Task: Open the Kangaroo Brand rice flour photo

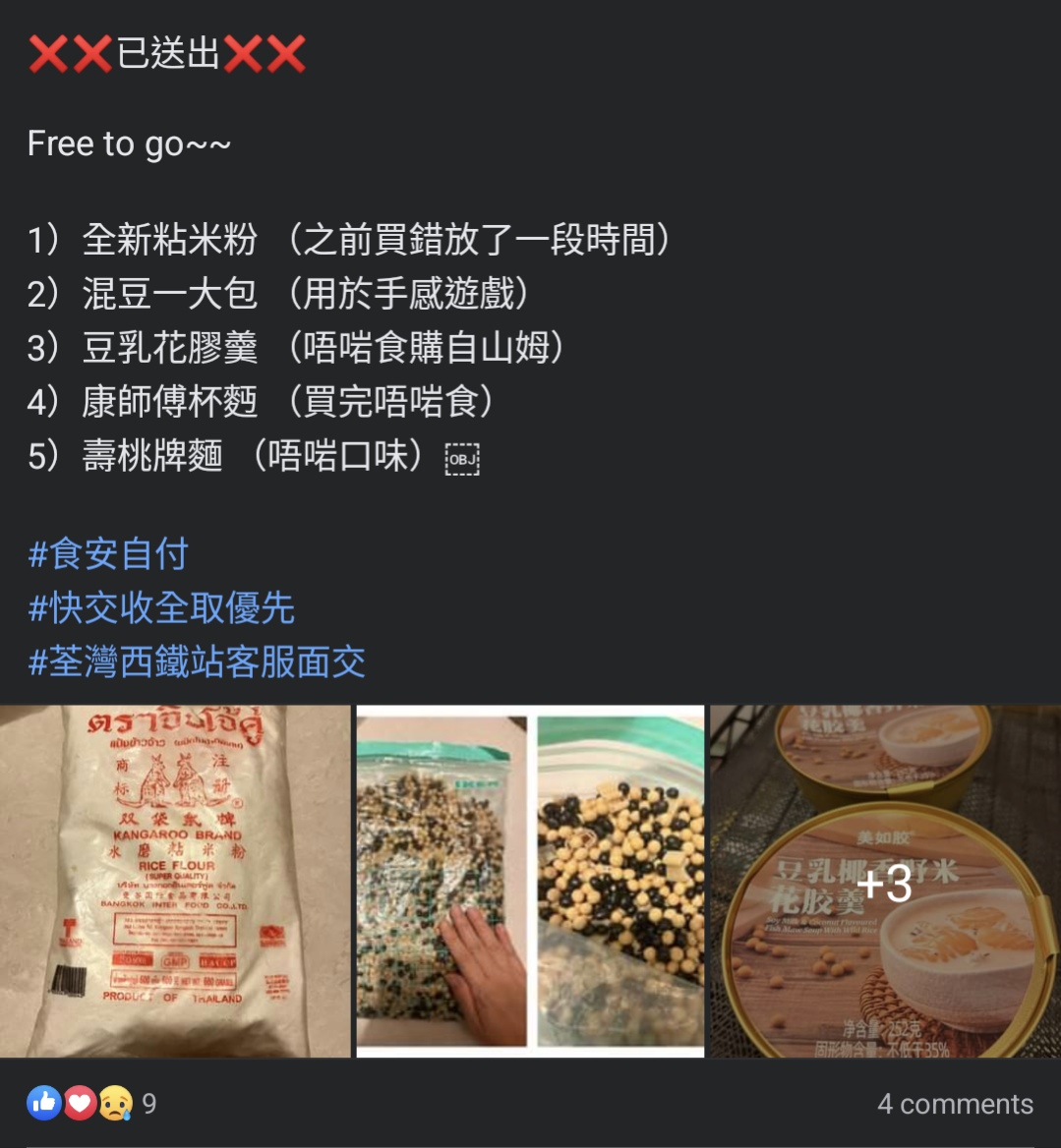Action: pyautogui.click(x=175, y=881)
